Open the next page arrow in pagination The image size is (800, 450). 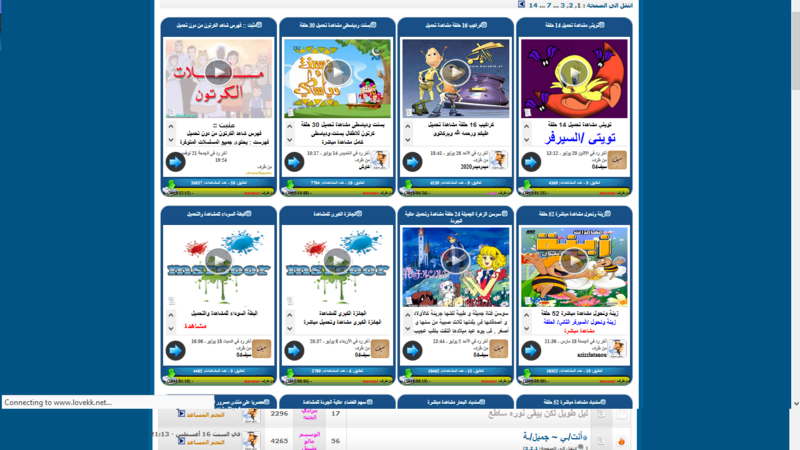521,5
